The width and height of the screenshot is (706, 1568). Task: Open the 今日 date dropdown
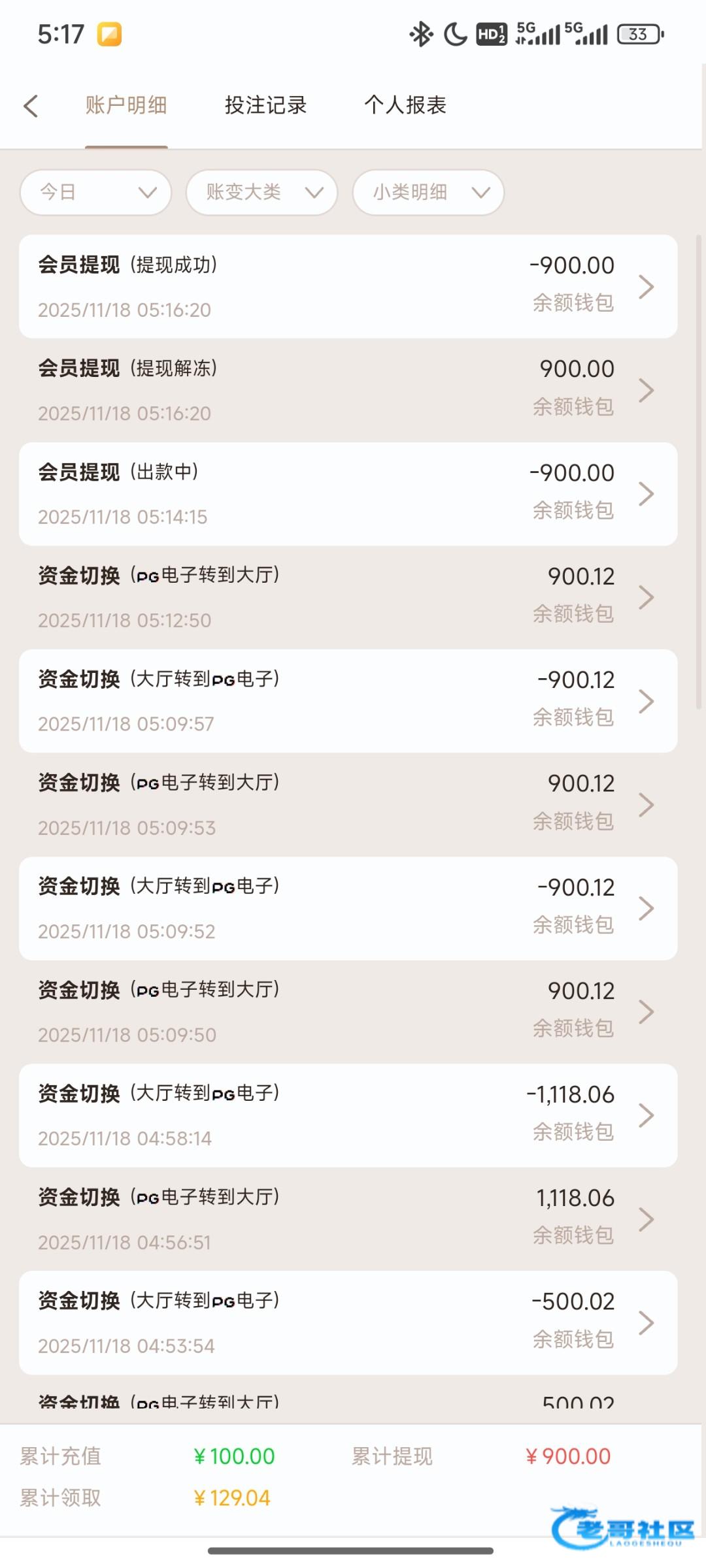[96, 192]
